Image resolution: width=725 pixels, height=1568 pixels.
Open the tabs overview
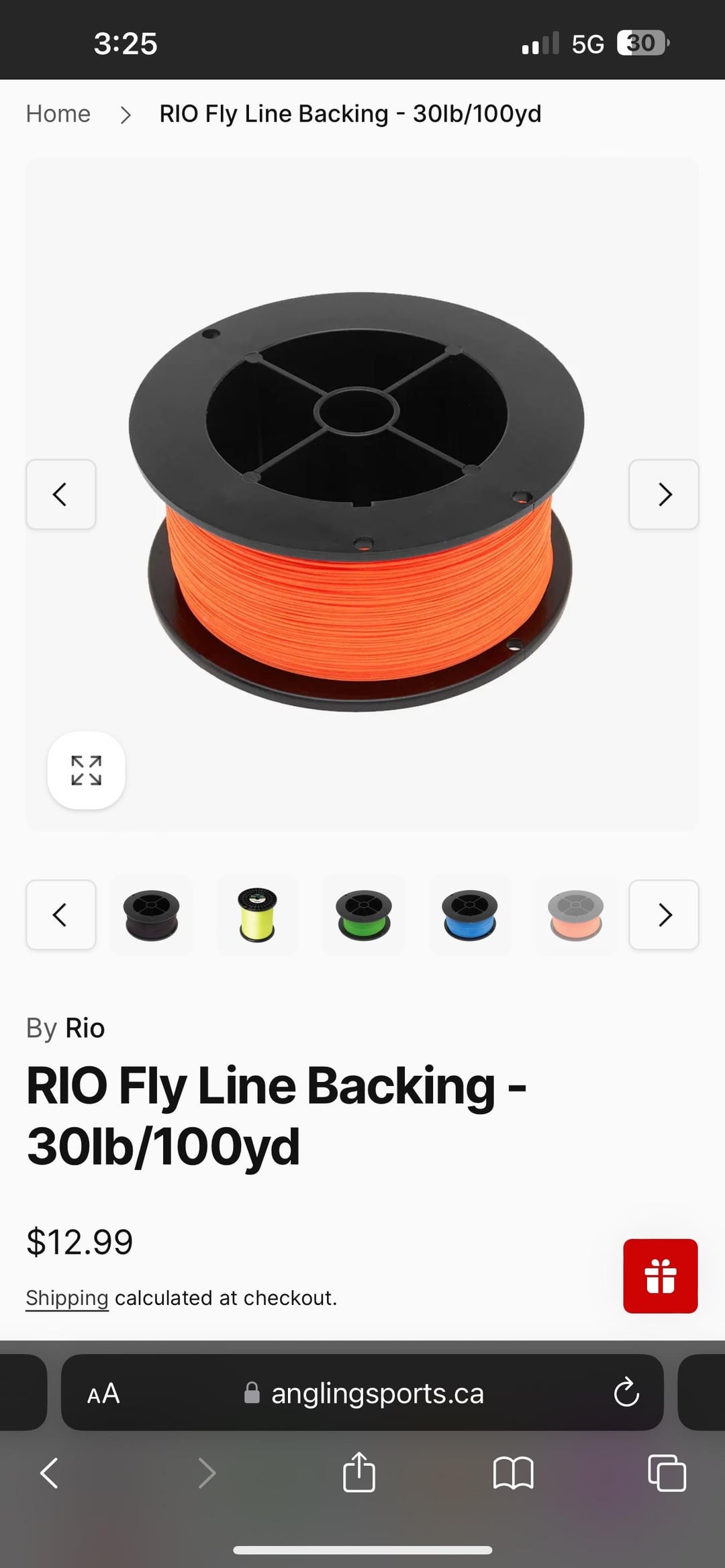point(667,1473)
